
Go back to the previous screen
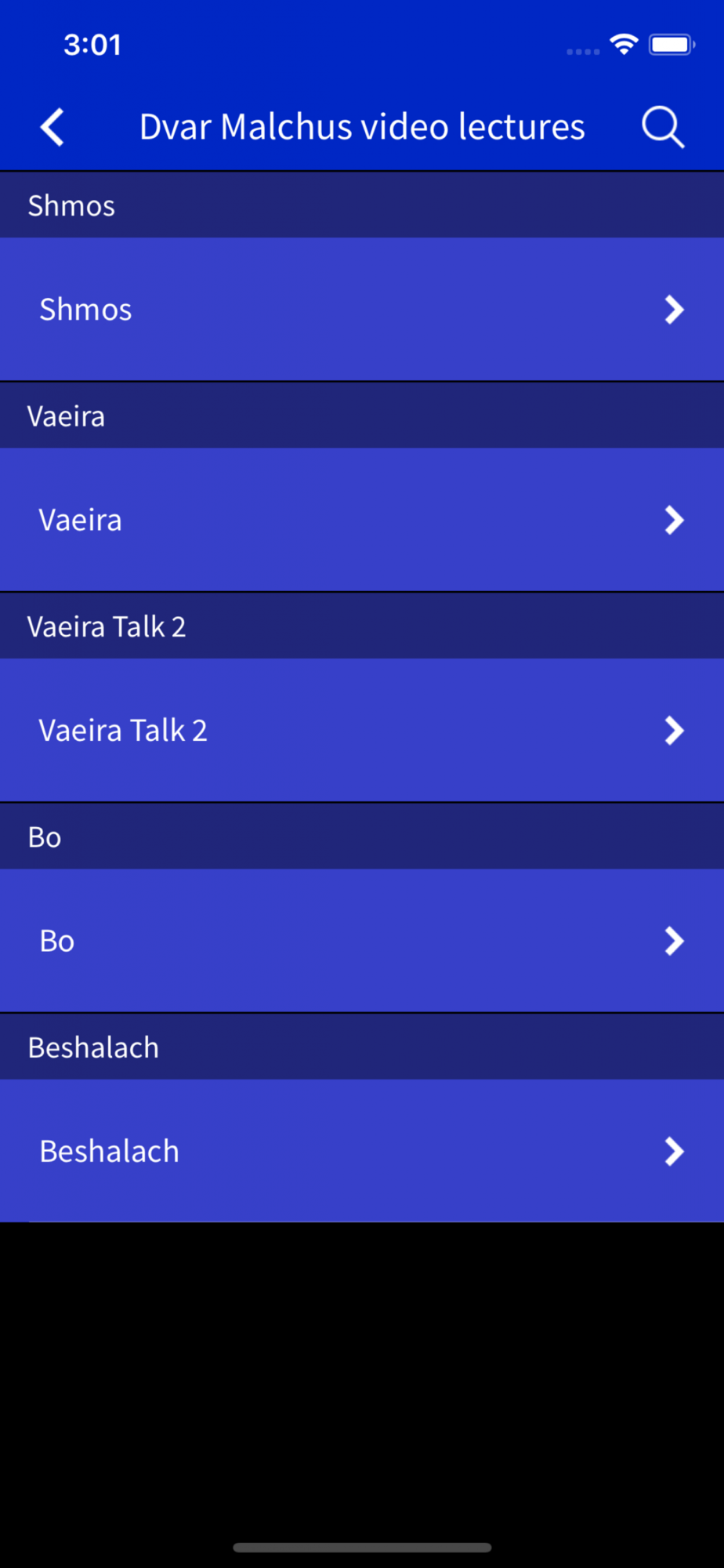[52, 127]
